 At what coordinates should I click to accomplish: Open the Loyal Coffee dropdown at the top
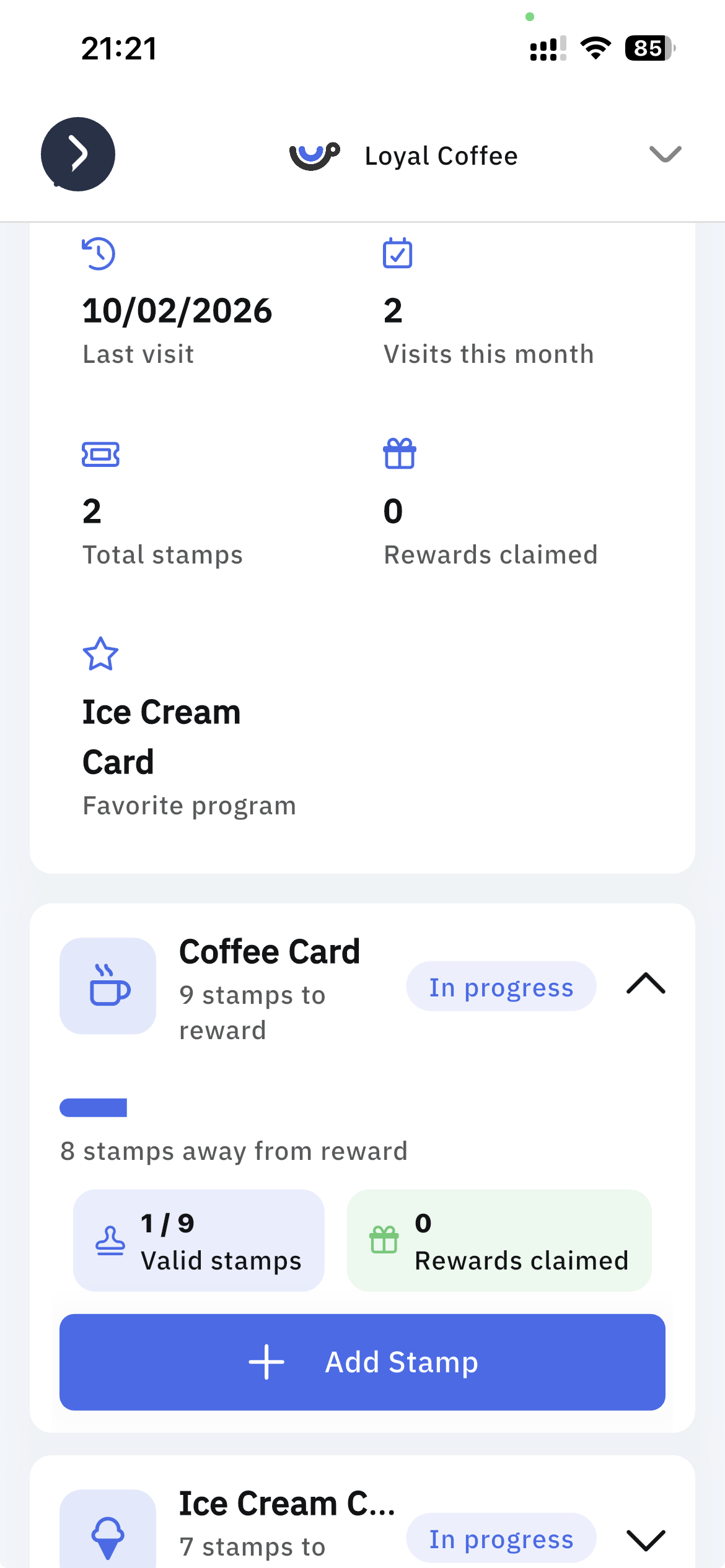[x=664, y=155]
